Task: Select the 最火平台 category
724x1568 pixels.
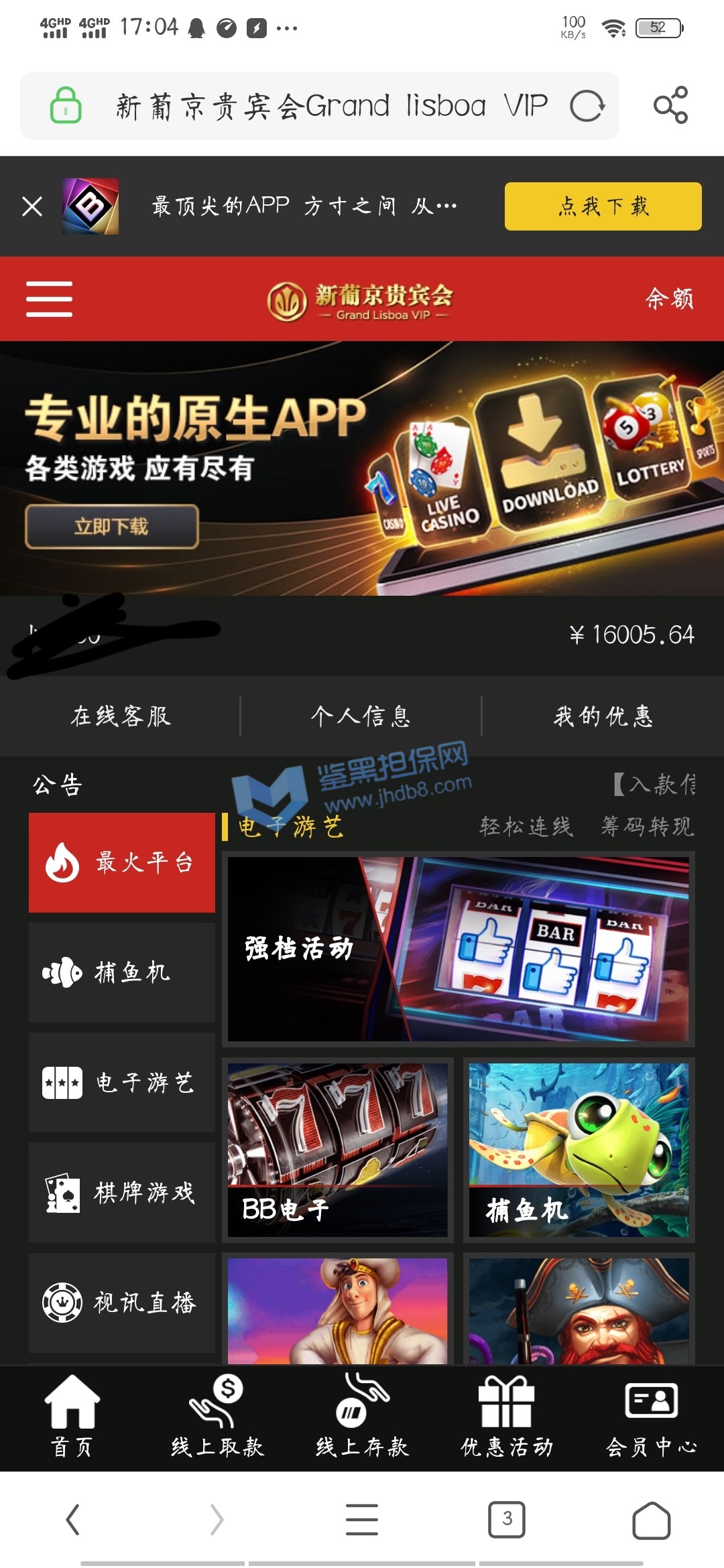Action: (122, 862)
